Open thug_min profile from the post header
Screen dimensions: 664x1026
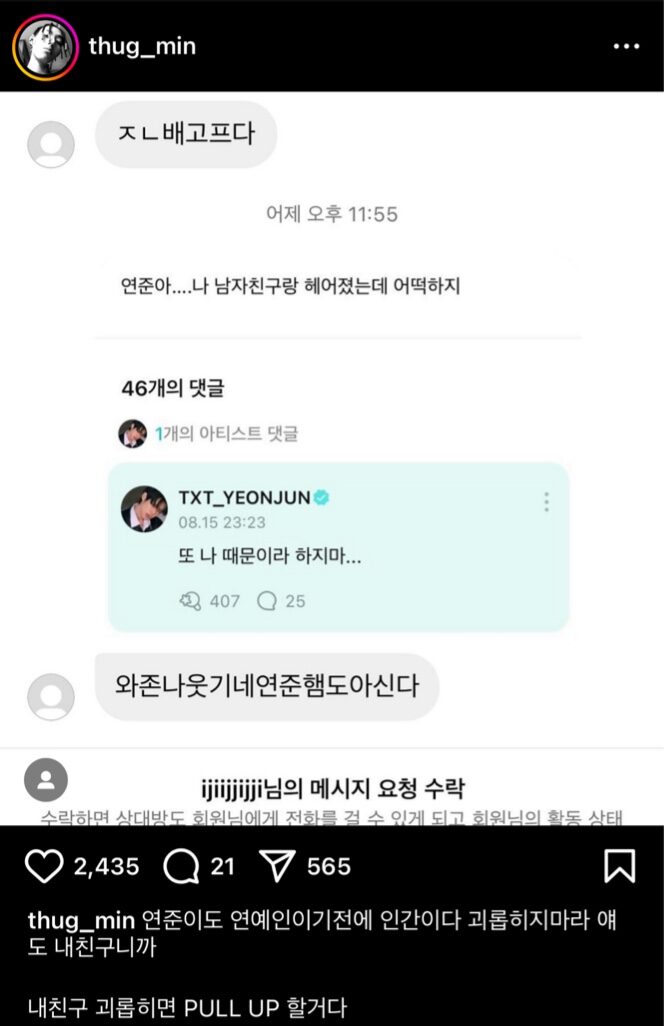(x=142, y=46)
